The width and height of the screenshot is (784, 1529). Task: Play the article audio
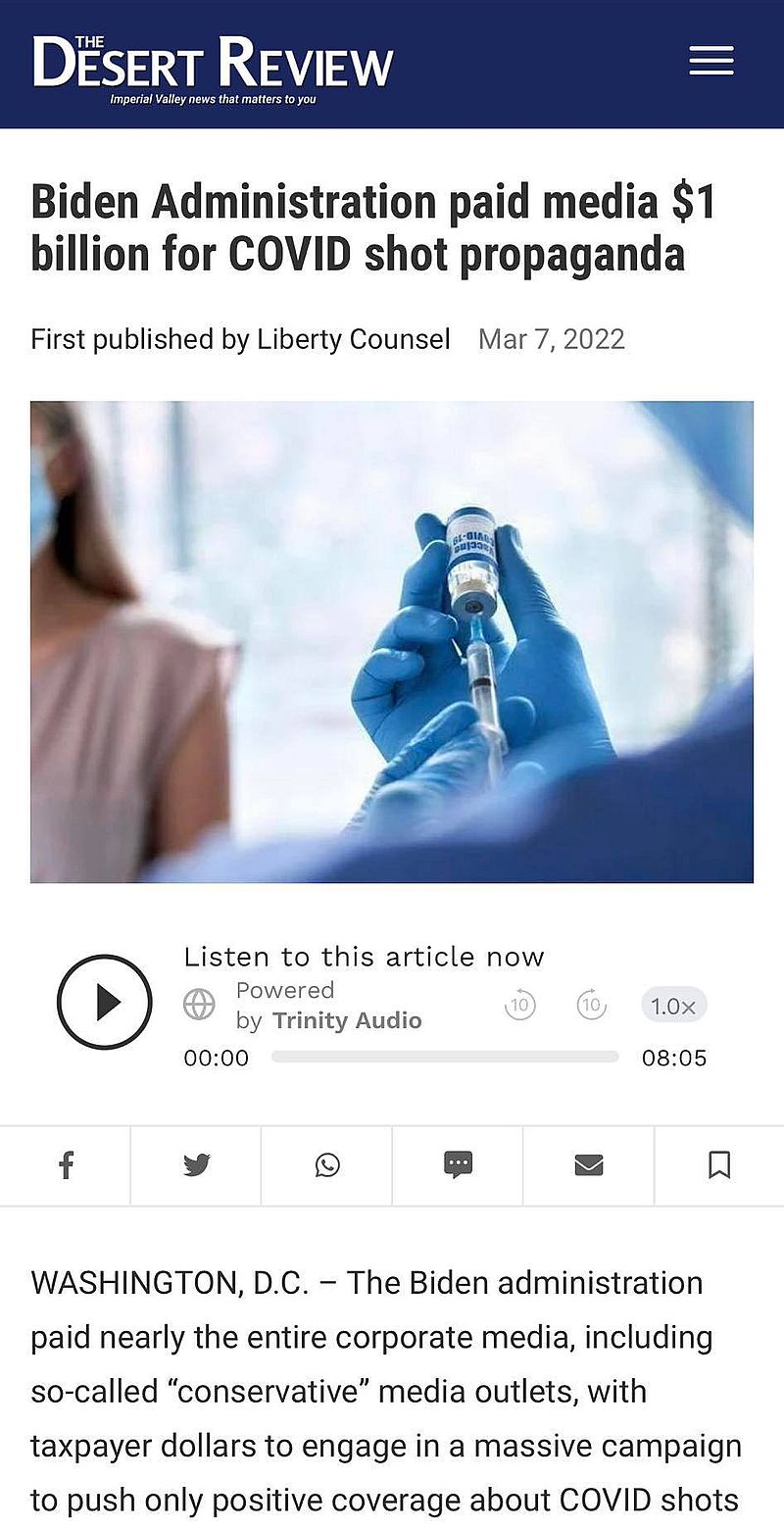tap(105, 1002)
